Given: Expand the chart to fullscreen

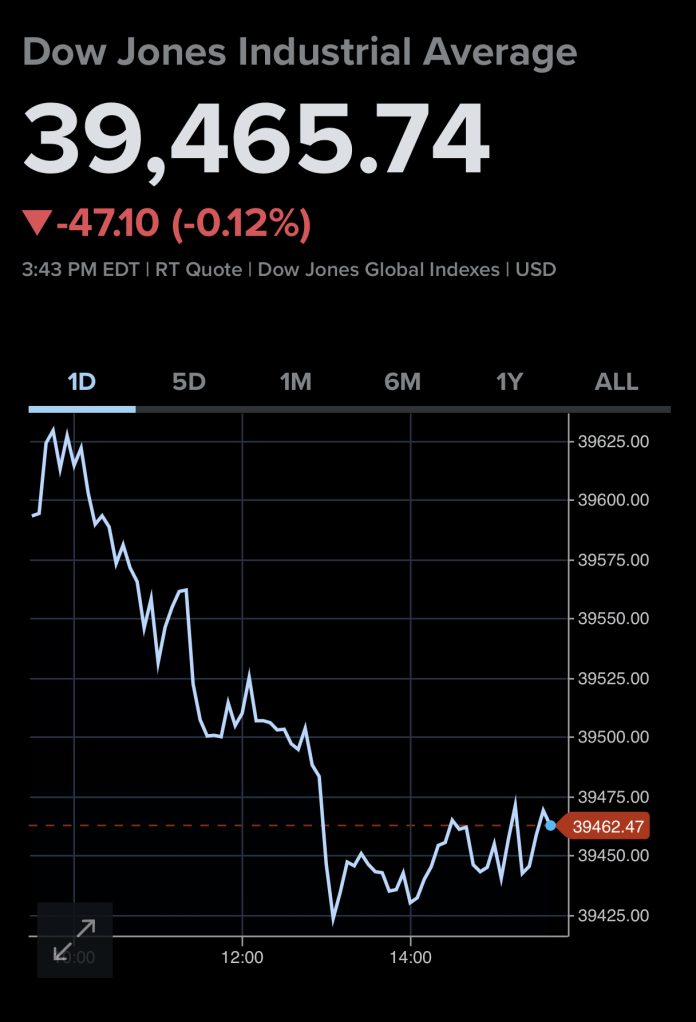Looking at the screenshot, I should tap(75, 939).
